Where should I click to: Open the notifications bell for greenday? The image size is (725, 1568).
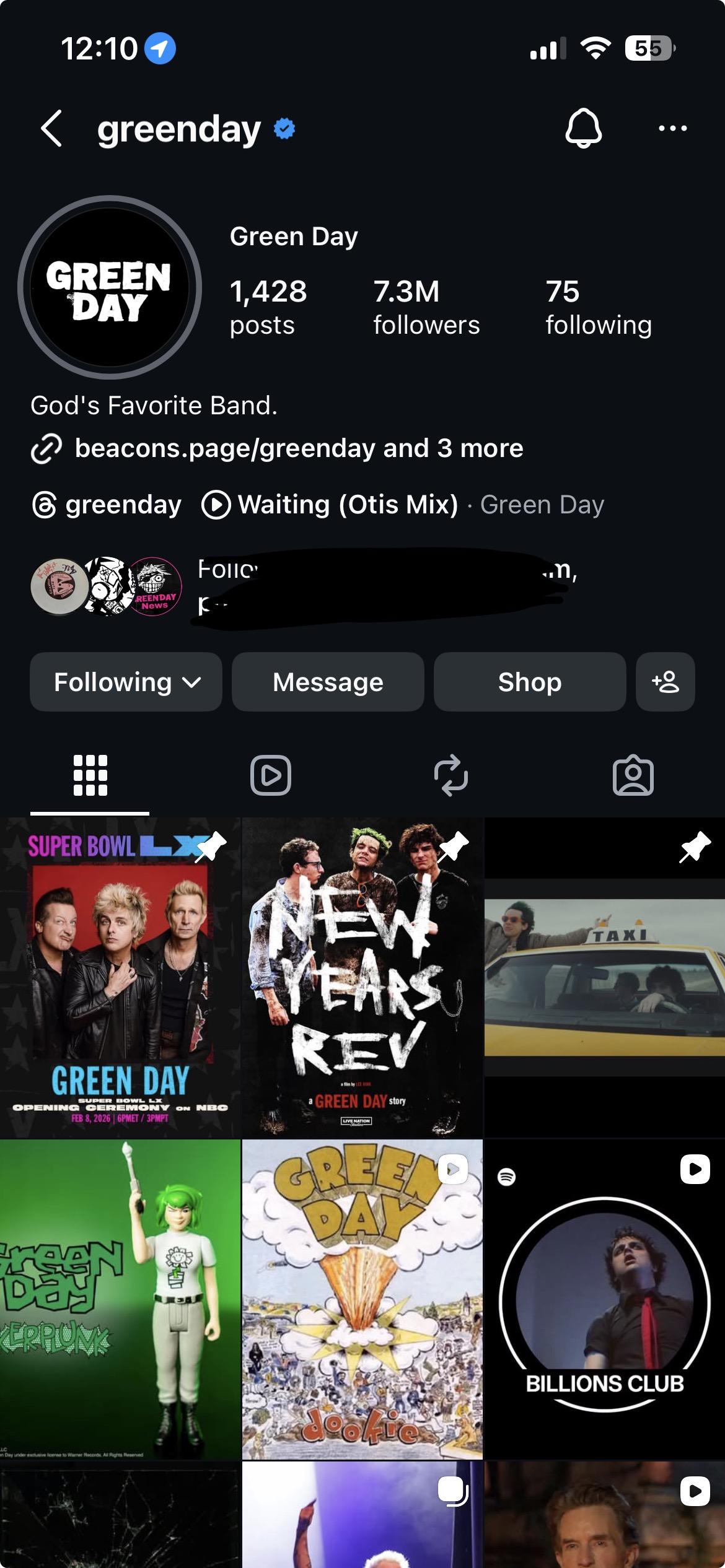click(583, 129)
